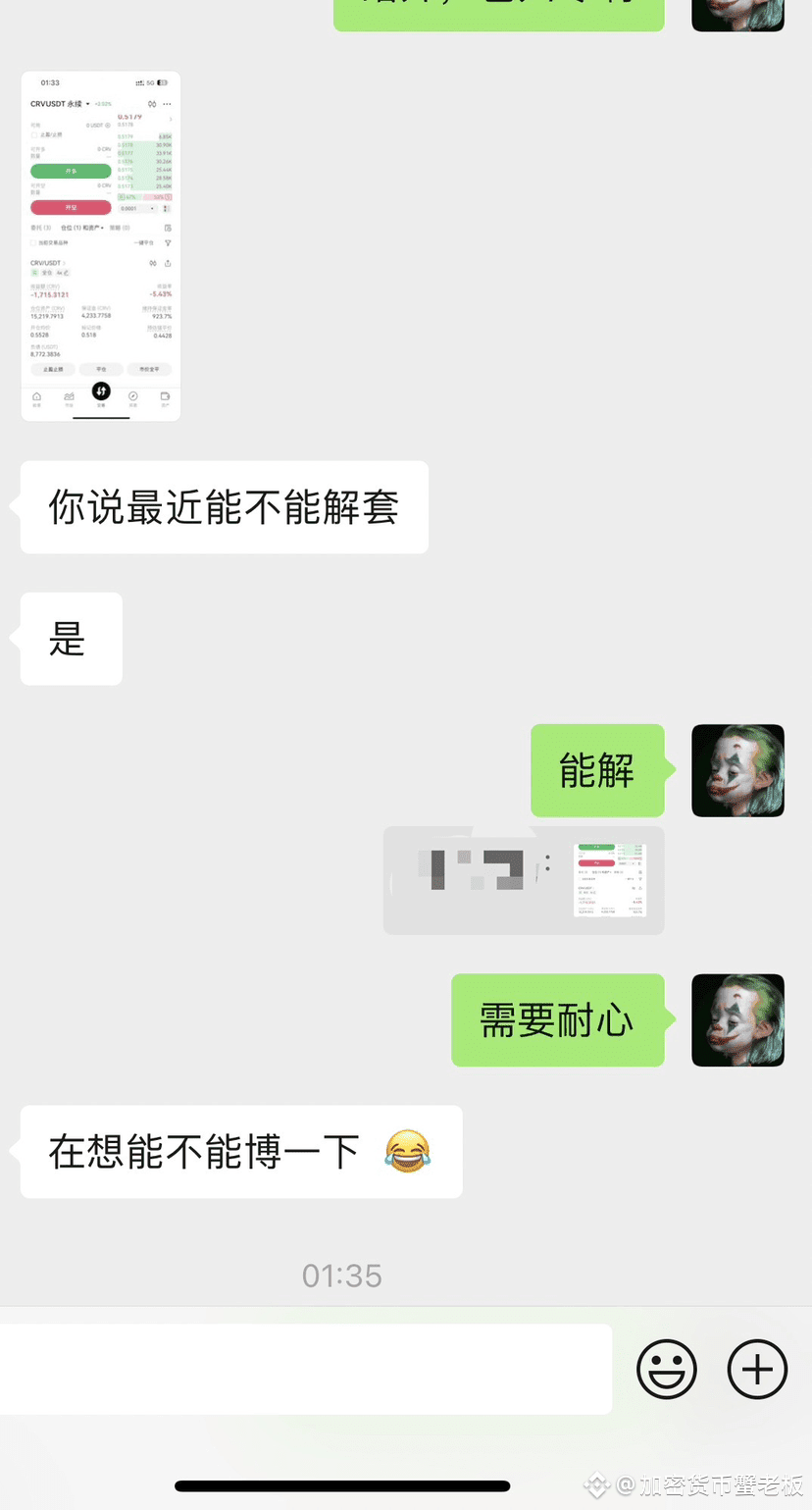Open the CRVUSDT screenshot image message
812x1510 pixels.
(101, 246)
